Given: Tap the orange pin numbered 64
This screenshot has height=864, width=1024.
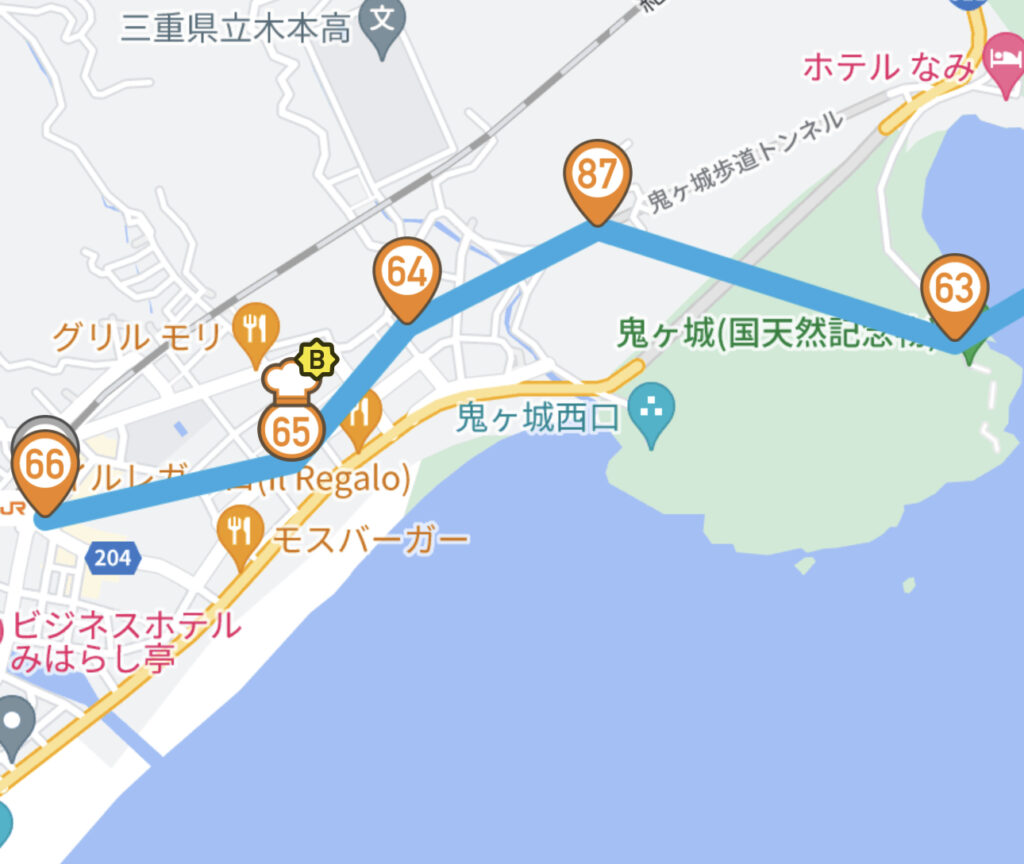Looking at the screenshot, I should 407,274.
